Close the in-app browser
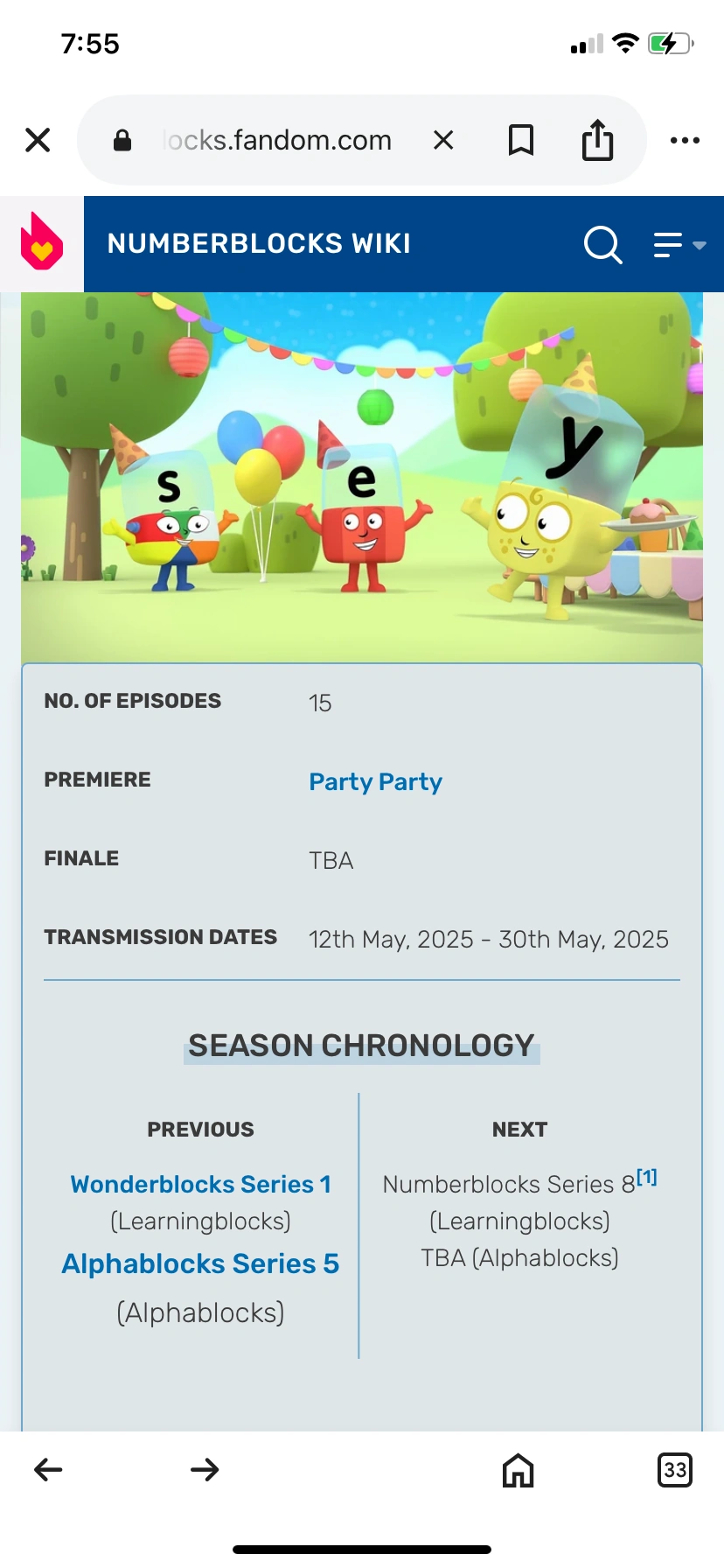Screen dimensions: 724x1568 (38, 140)
